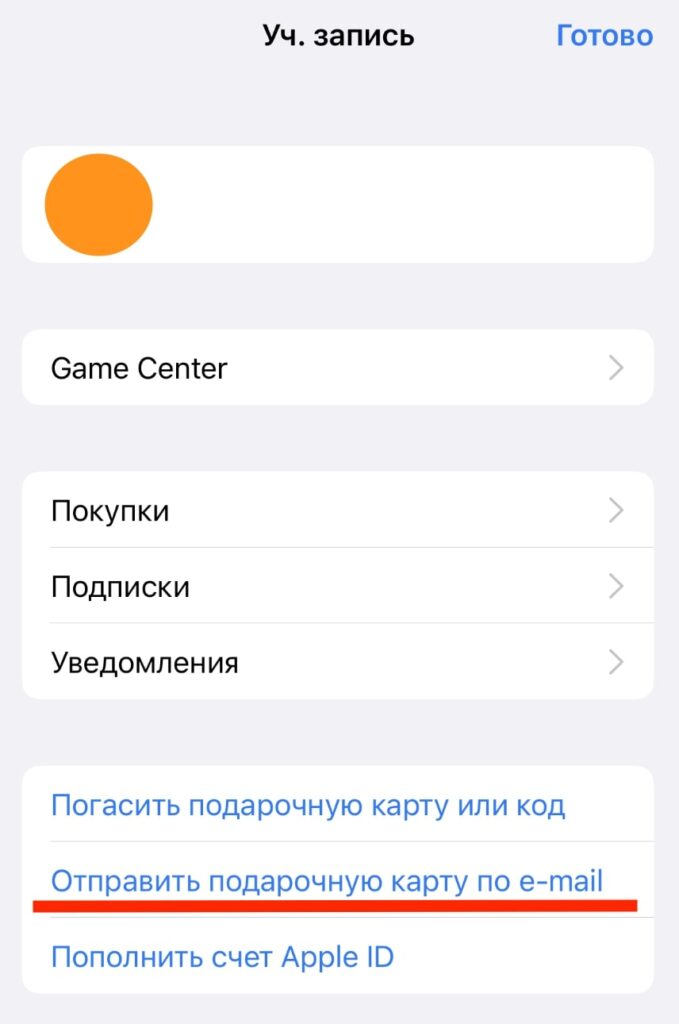View Подписки subscriptions list
This screenshot has height=1024, width=679.
pos(337,586)
